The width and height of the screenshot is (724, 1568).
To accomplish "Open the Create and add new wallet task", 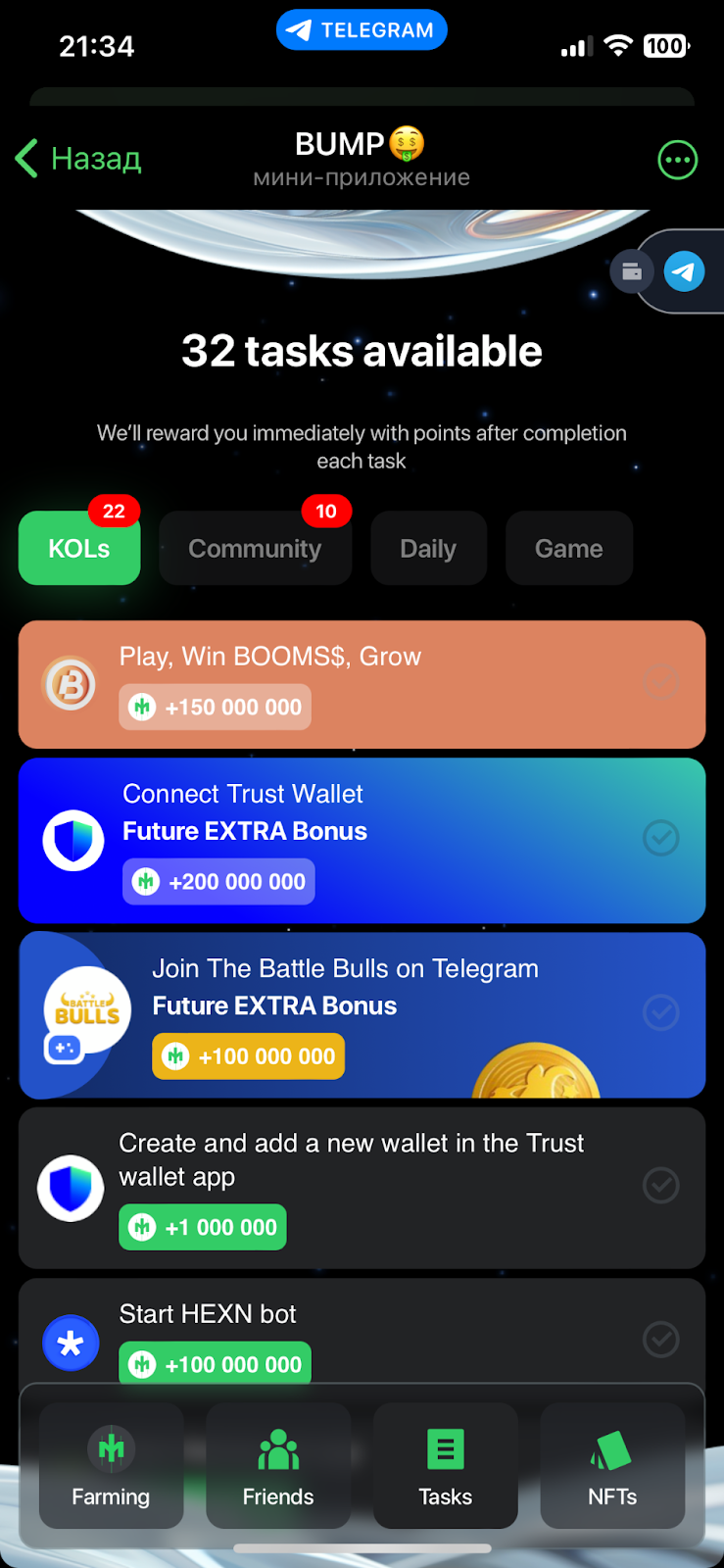I will coord(362,1187).
